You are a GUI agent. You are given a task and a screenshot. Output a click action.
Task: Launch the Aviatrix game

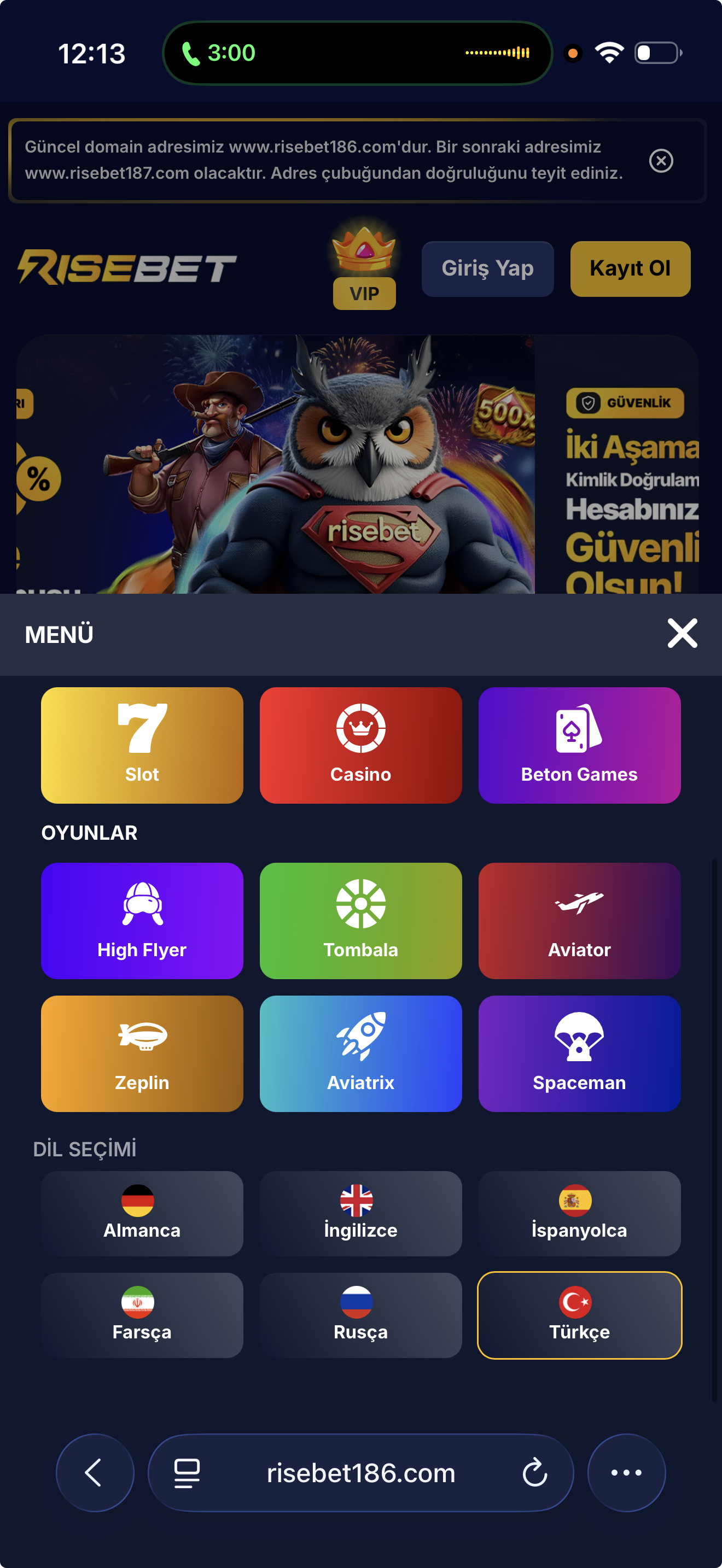360,1053
